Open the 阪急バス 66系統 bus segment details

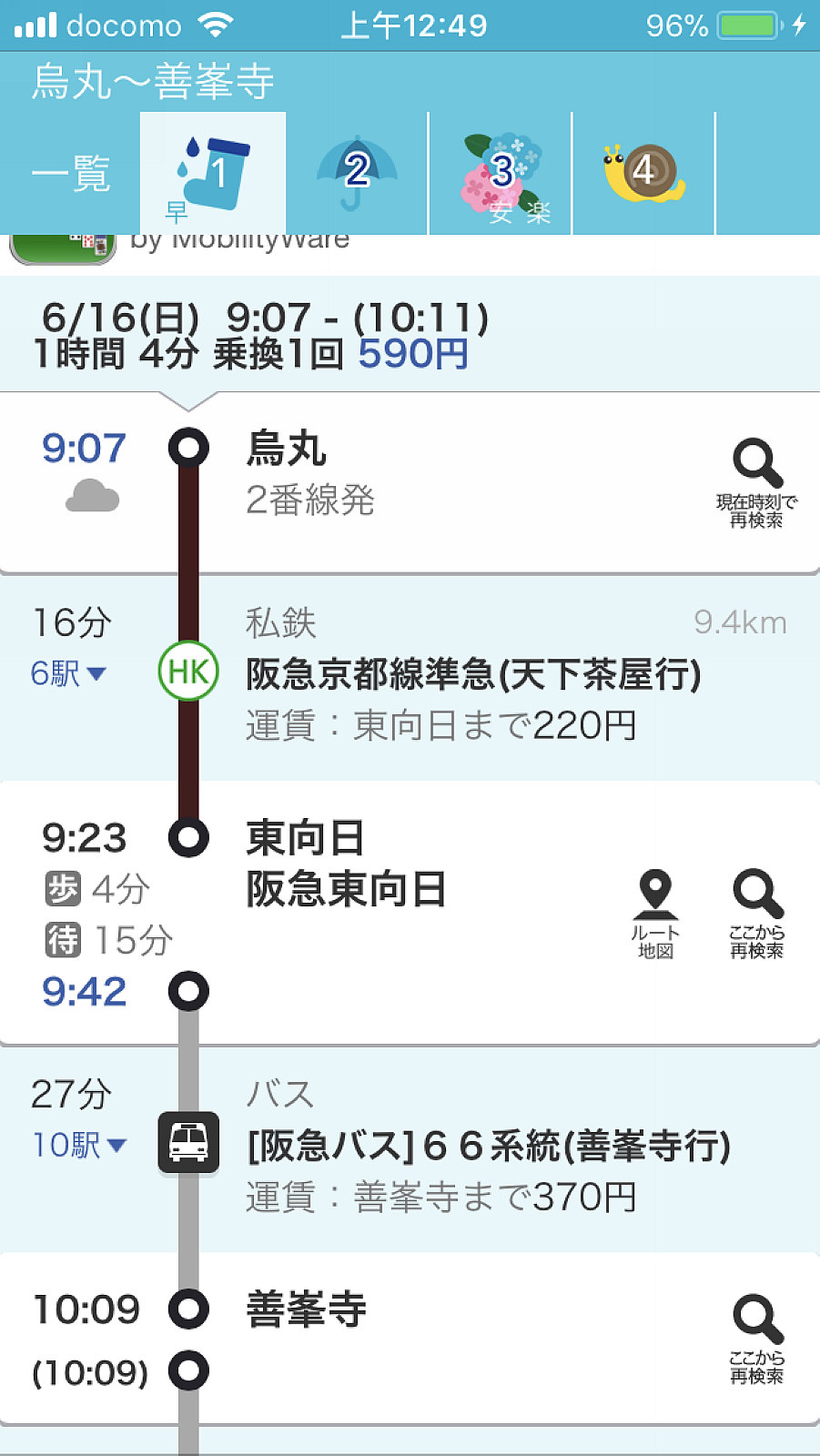[x=489, y=1147]
